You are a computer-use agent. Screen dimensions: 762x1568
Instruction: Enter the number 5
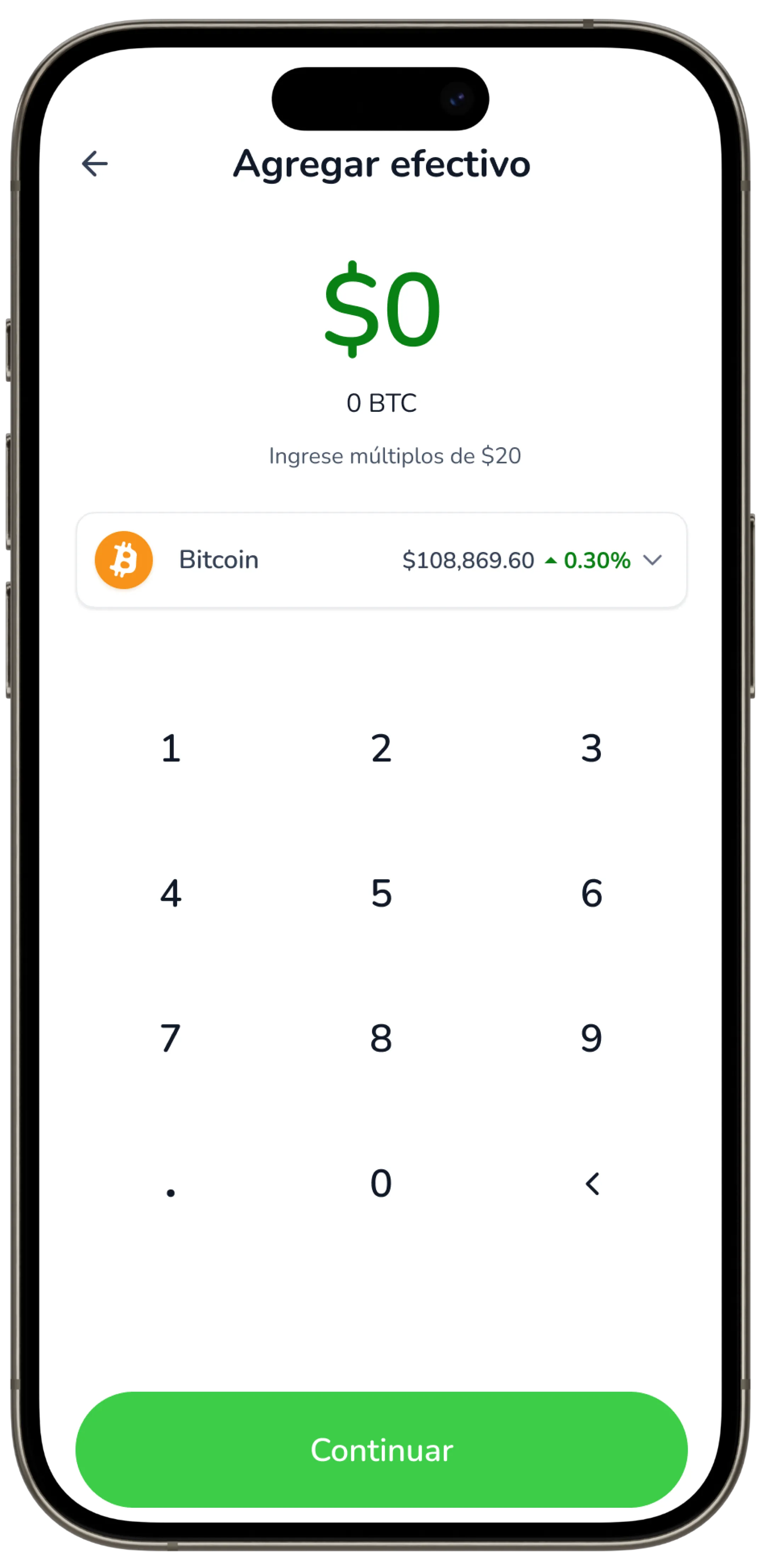pos(381,893)
